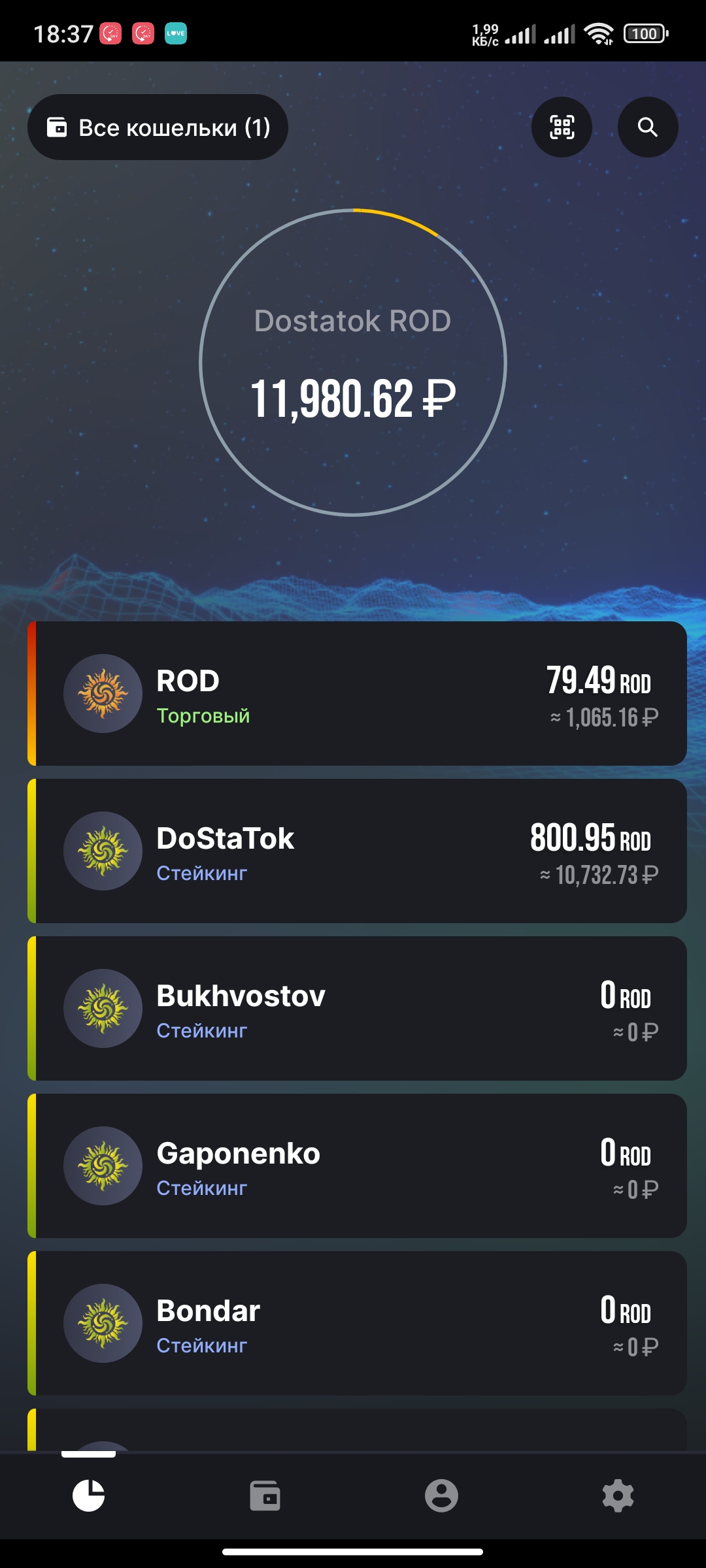
Task: Select the Bukhvostov staking card
Action: pos(357,1009)
